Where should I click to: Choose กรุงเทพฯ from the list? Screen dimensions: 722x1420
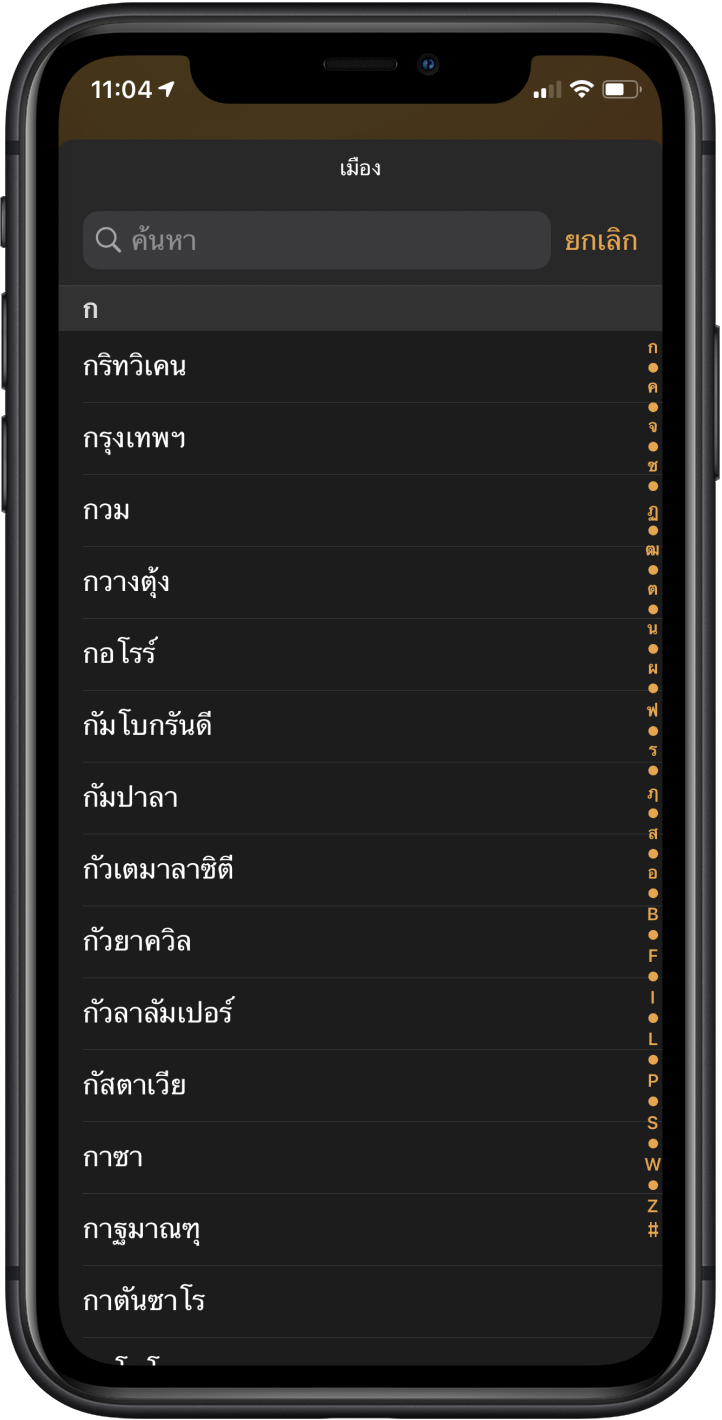[x=135, y=438]
